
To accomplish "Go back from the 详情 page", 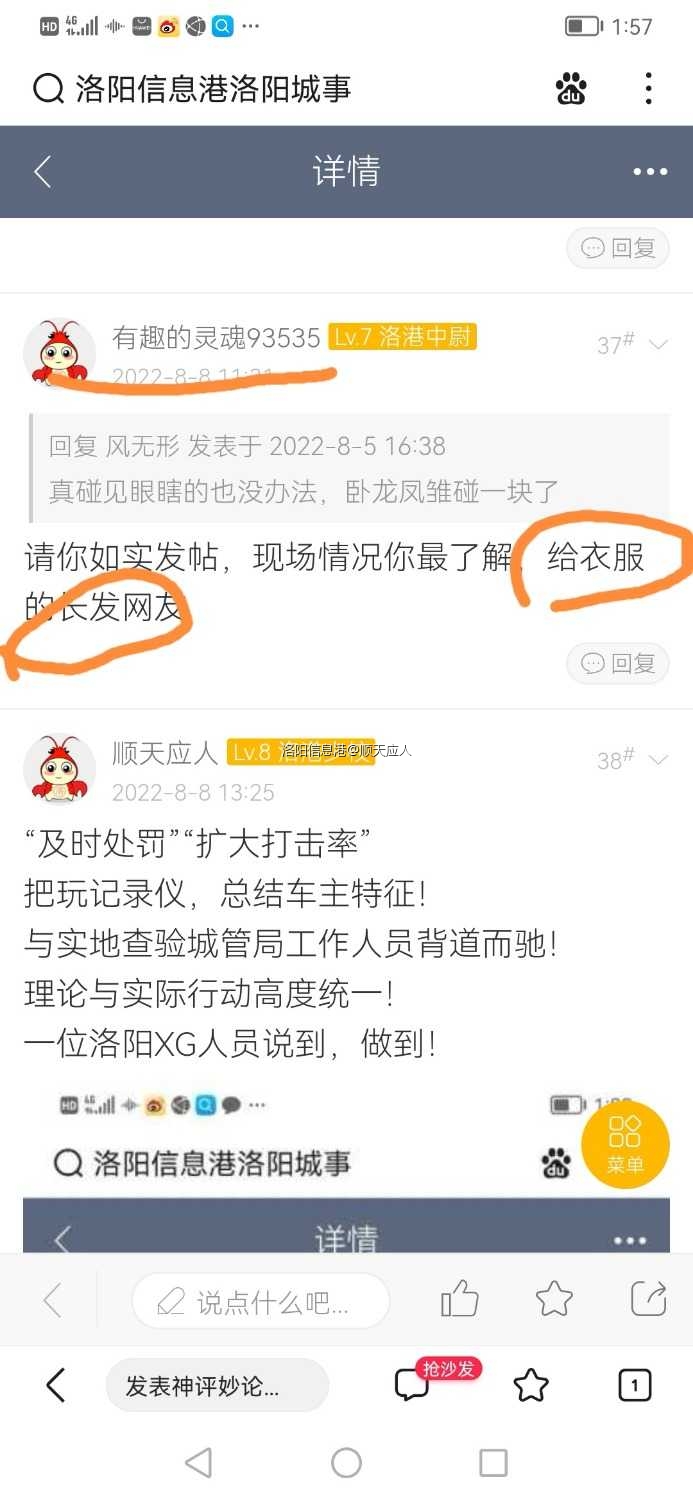I will [x=42, y=172].
